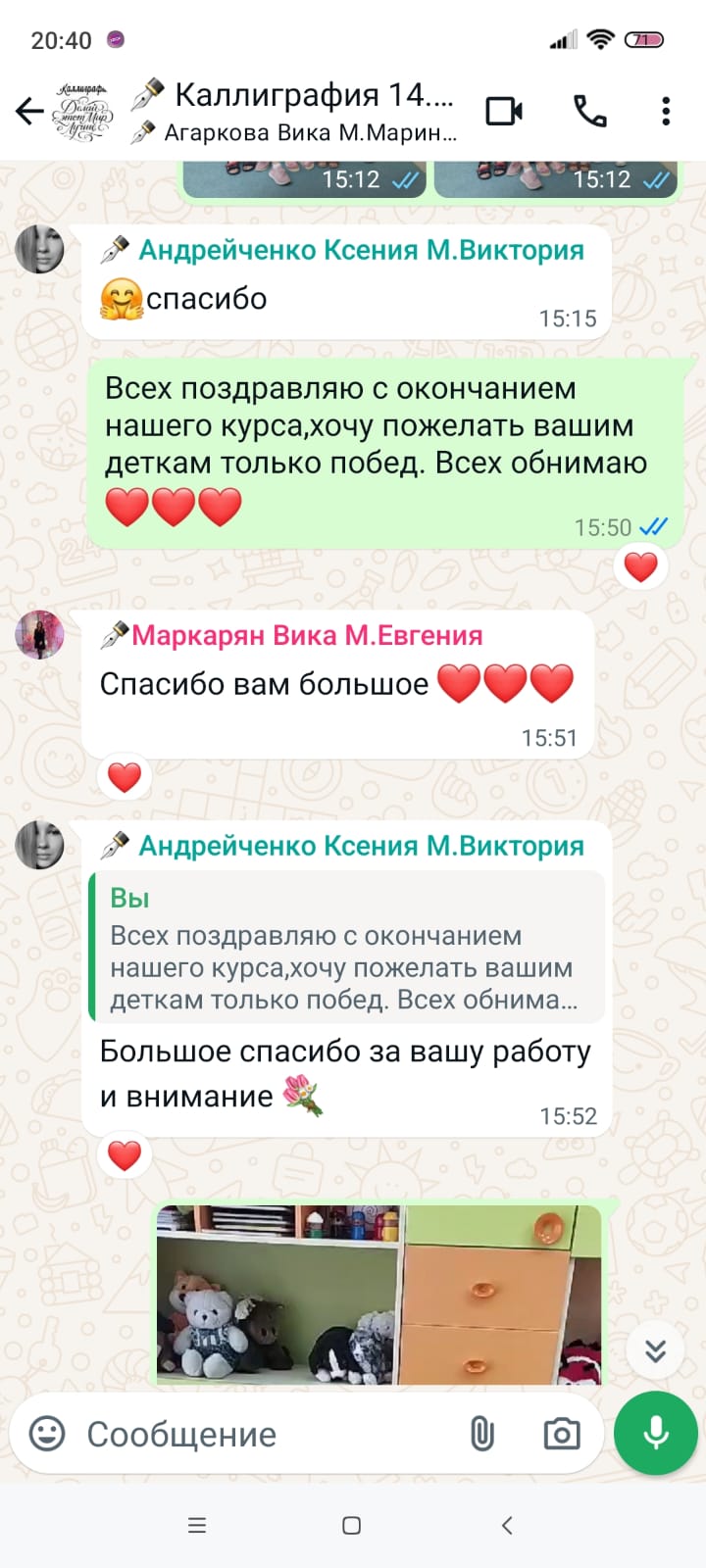706x1568 pixels.
Task: Start a voice call
Action: pyautogui.click(x=590, y=112)
